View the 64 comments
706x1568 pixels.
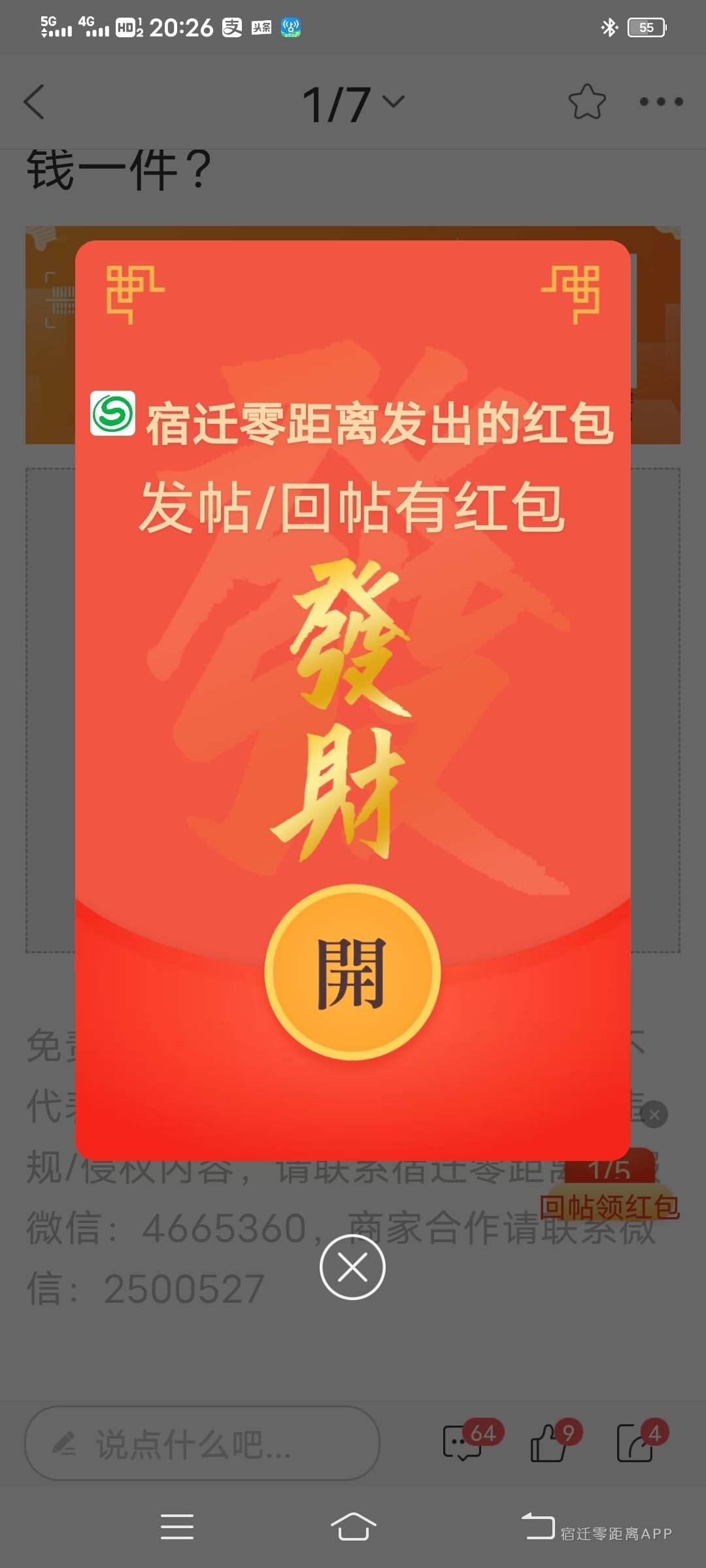point(463,1443)
